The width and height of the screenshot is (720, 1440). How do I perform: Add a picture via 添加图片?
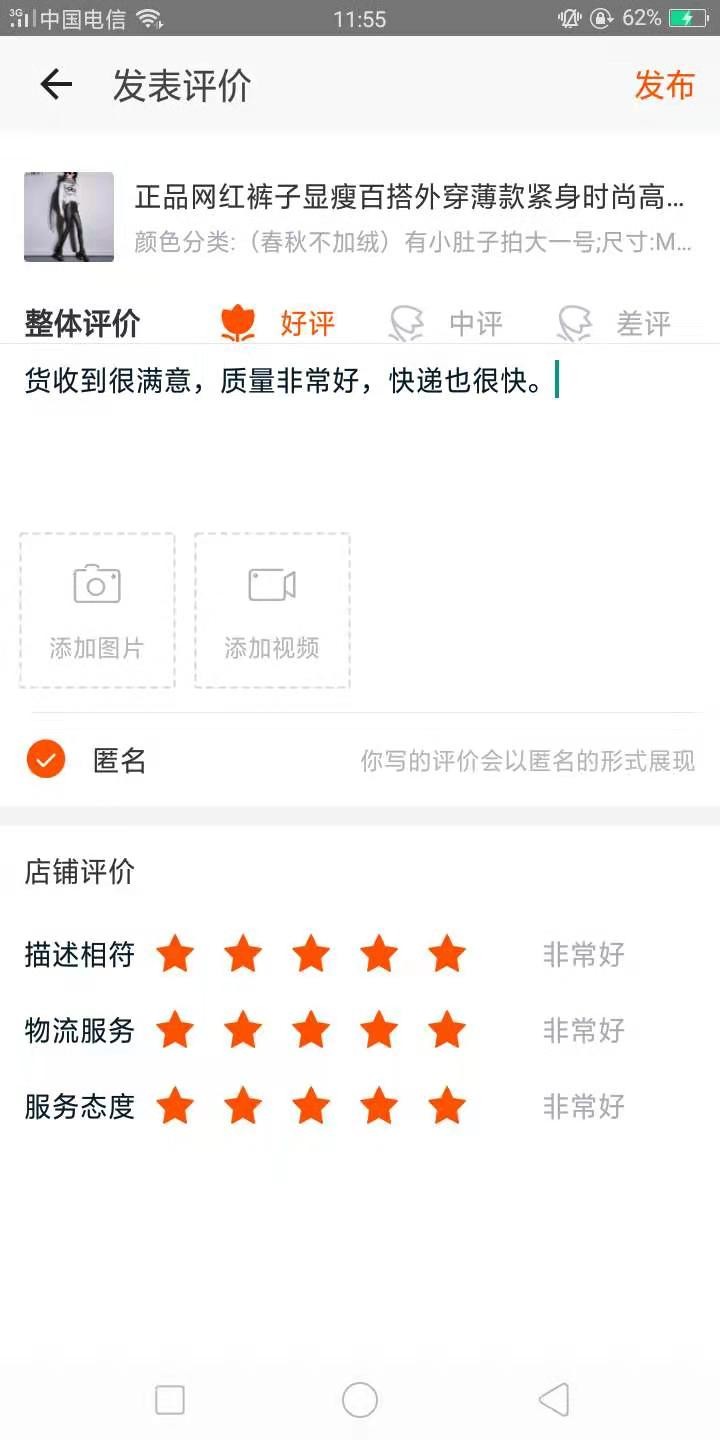point(97,610)
